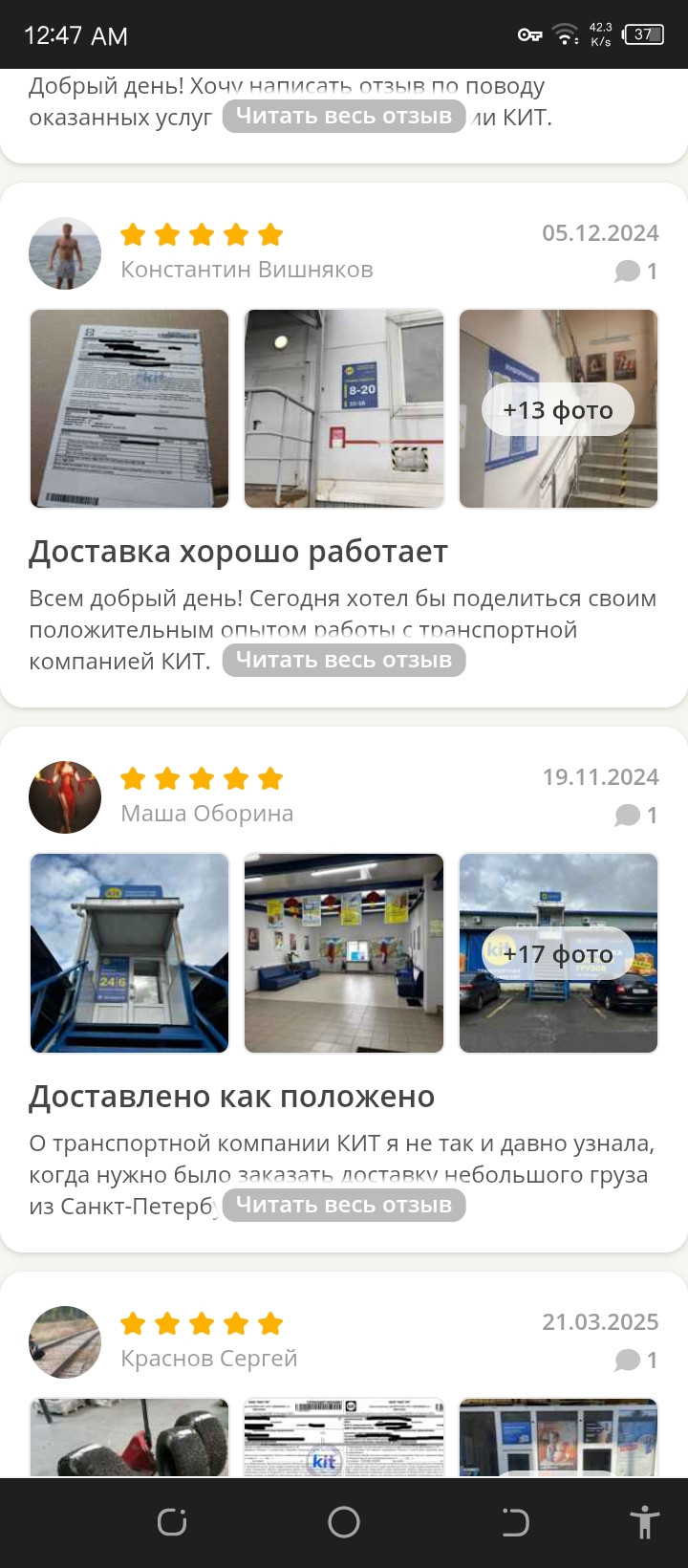
Task: Open Краснов Сергей's first photo
Action: point(130,1438)
